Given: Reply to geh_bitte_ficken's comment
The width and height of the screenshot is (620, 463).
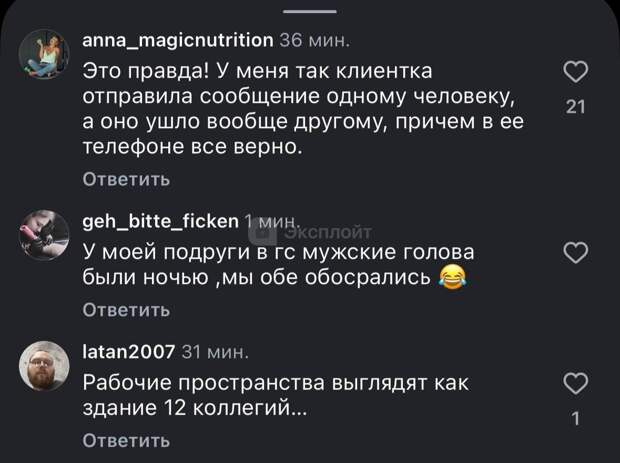Looking at the screenshot, I should pyautogui.click(x=126, y=310).
